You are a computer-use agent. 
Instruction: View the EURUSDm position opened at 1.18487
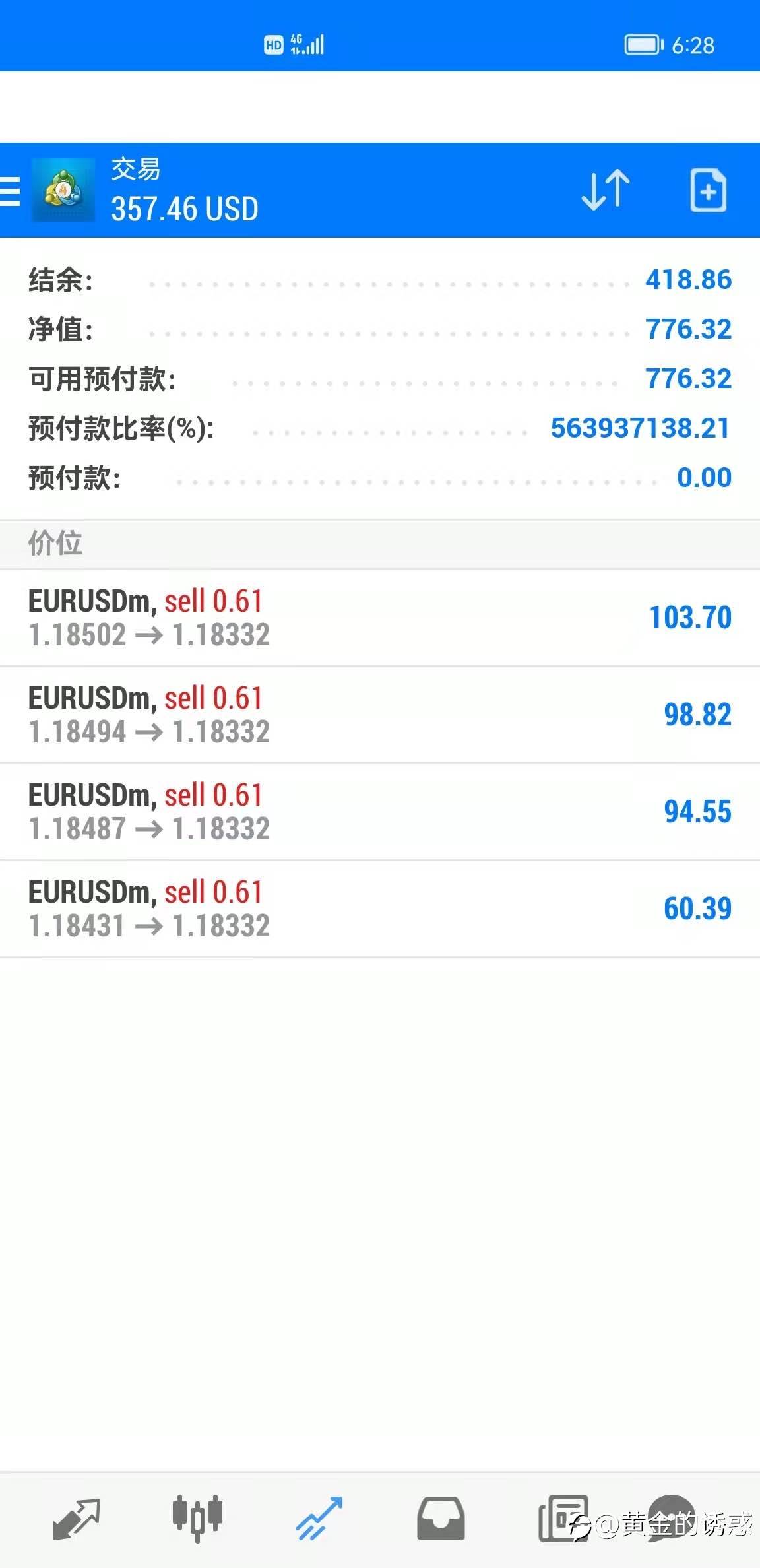pos(379,812)
